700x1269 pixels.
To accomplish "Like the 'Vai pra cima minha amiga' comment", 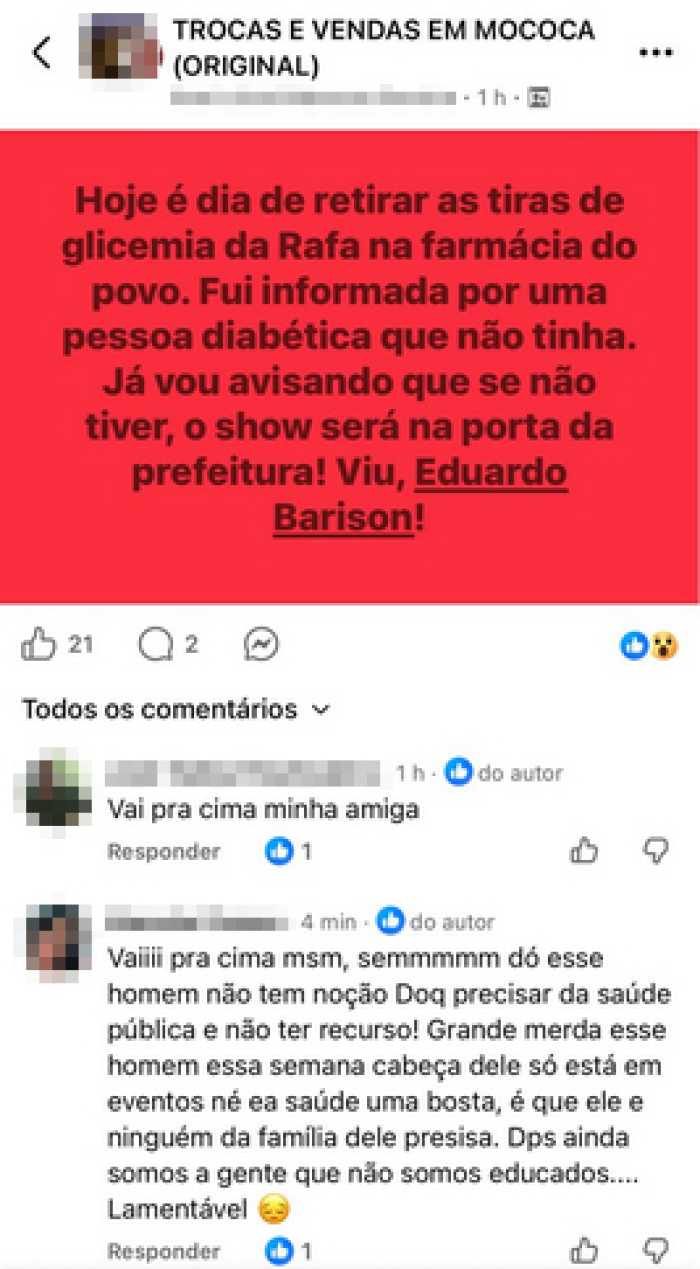I will tap(584, 851).
